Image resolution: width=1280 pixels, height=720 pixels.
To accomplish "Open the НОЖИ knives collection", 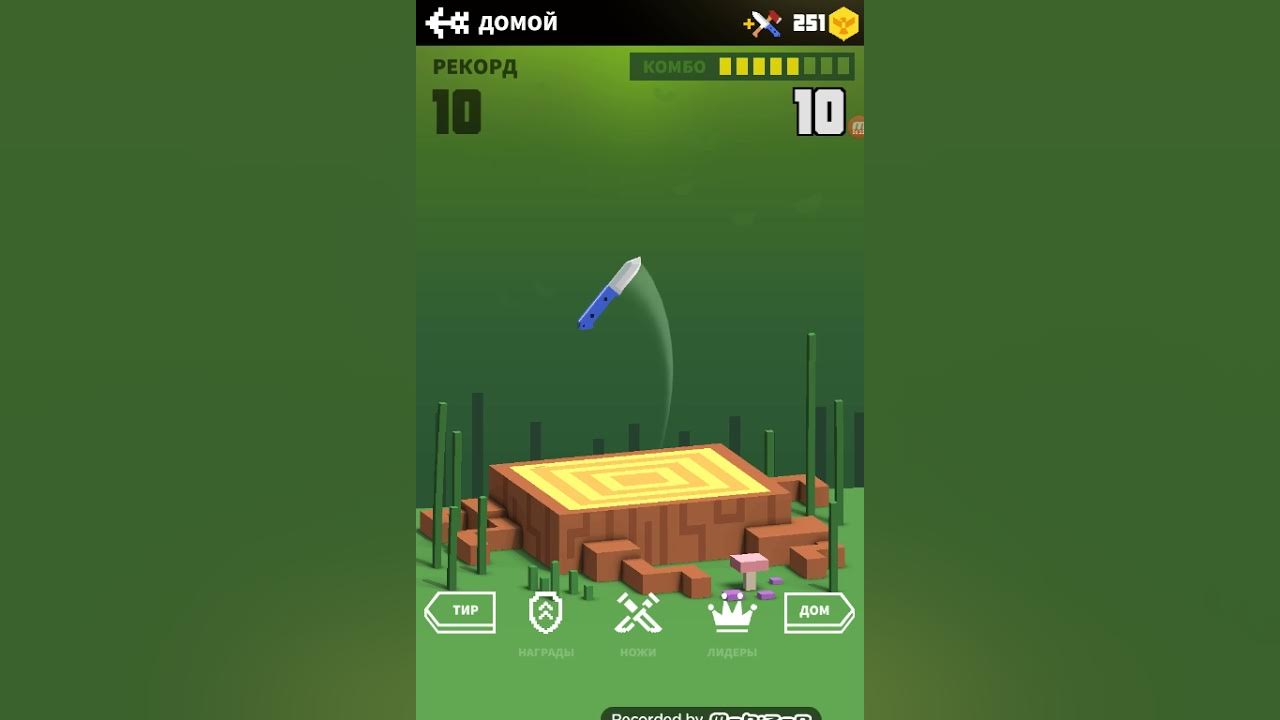I will tap(637, 614).
